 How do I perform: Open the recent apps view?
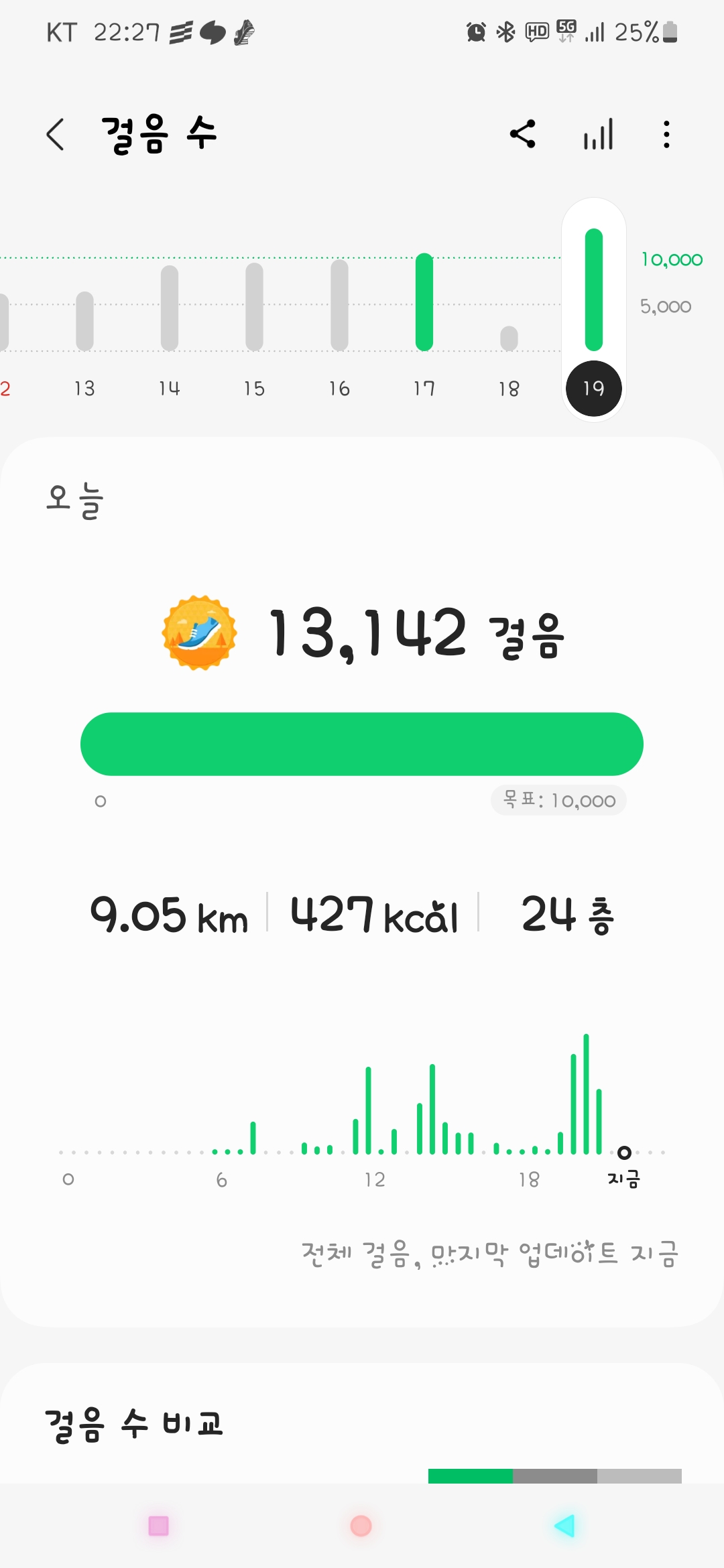tap(158, 1526)
